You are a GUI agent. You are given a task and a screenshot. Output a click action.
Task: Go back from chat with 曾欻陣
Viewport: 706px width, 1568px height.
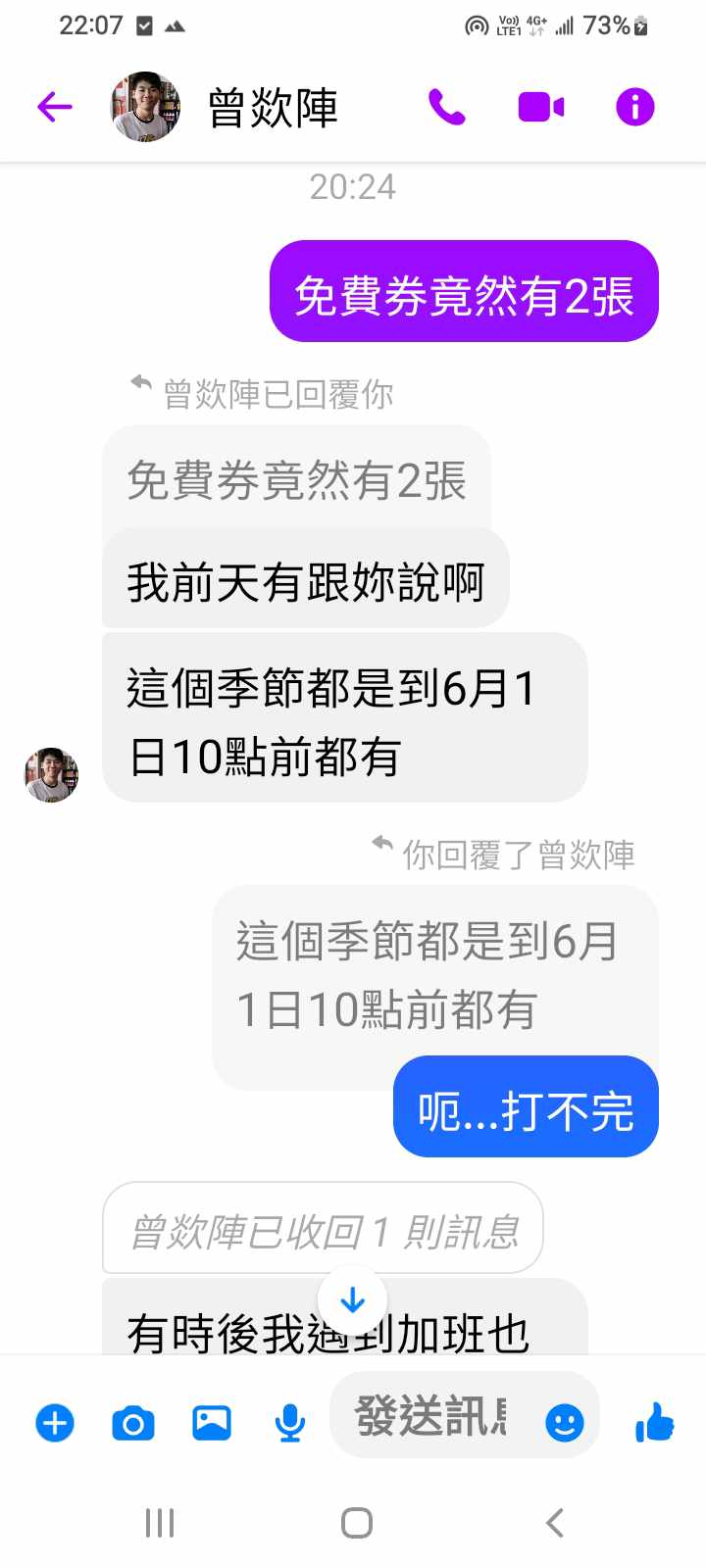point(55,106)
